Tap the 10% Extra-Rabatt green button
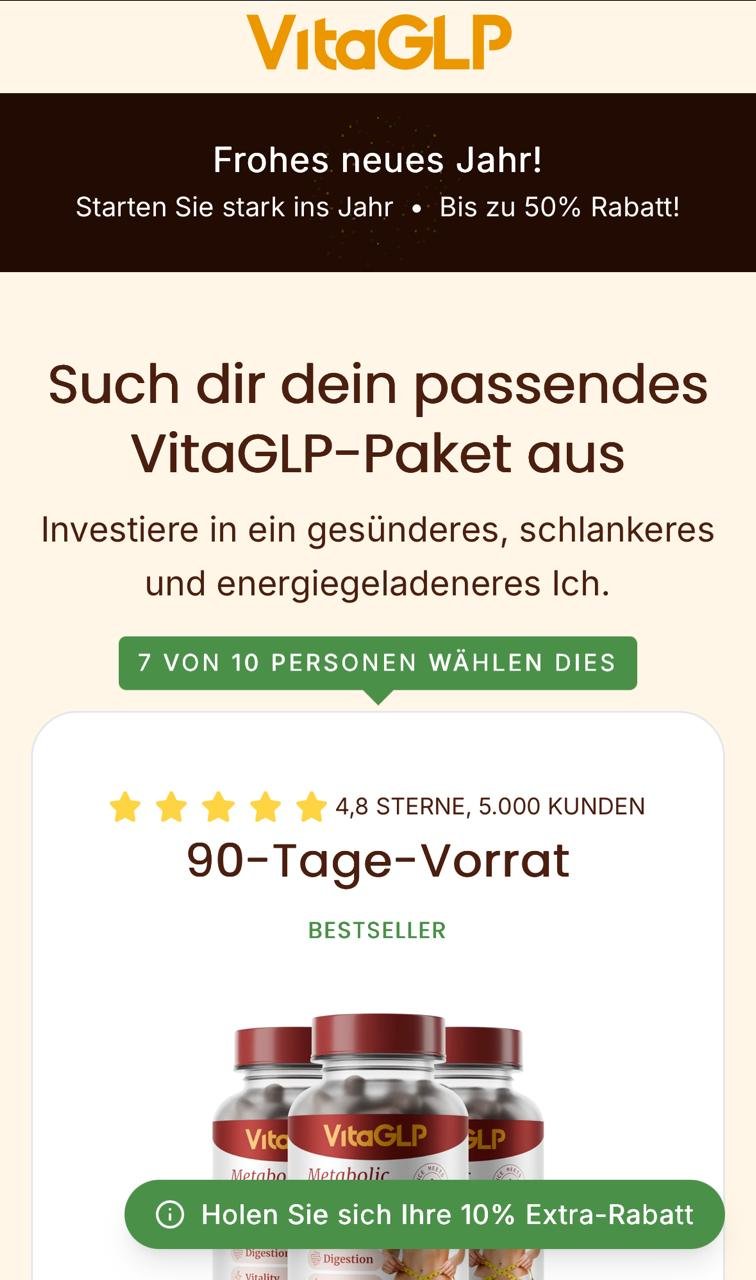 point(424,1214)
